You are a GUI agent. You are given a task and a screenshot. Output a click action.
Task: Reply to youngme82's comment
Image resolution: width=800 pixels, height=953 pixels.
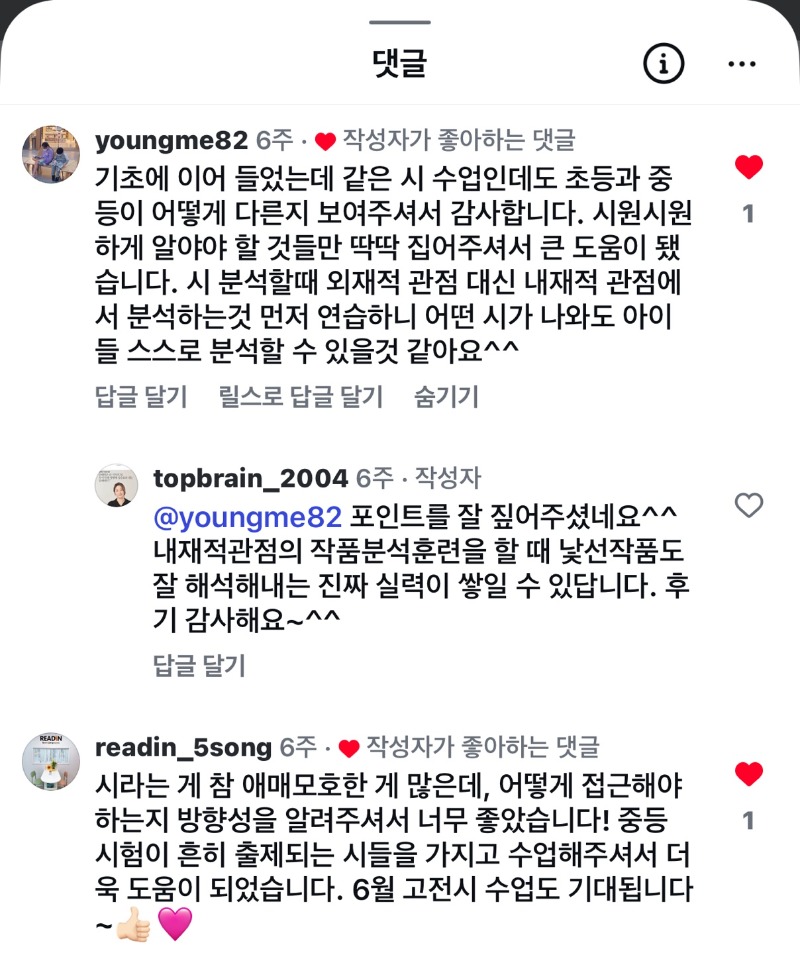140,397
